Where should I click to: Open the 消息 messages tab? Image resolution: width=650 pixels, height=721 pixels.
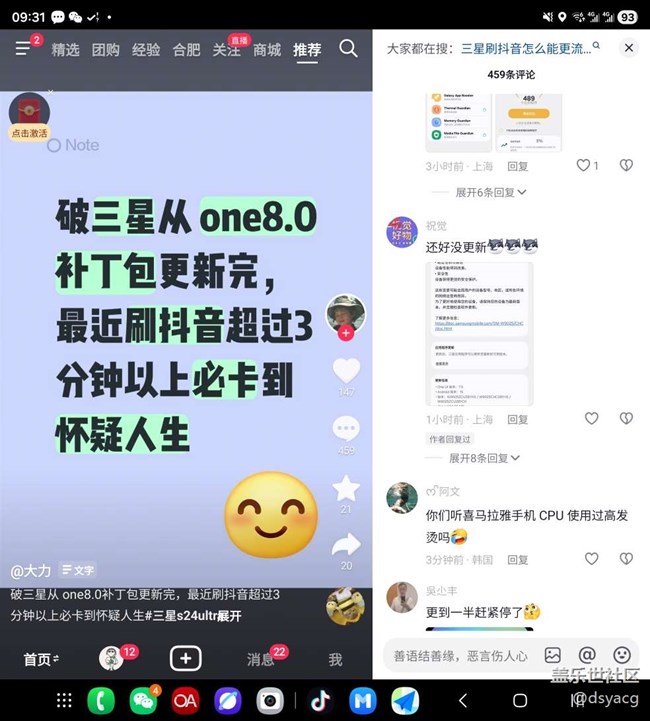(x=261, y=659)
